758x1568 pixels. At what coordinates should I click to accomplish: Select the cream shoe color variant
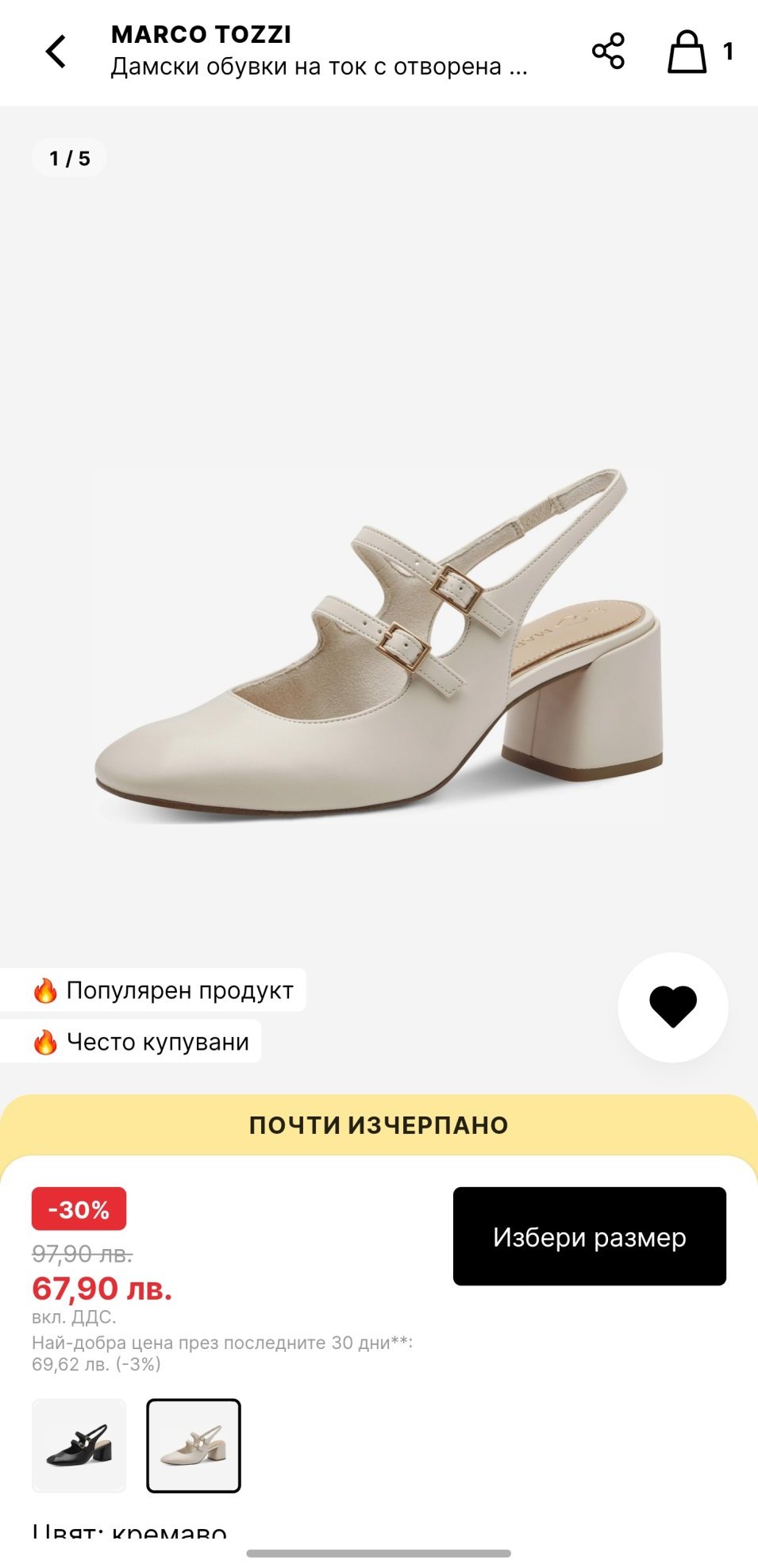point(194,1446)
